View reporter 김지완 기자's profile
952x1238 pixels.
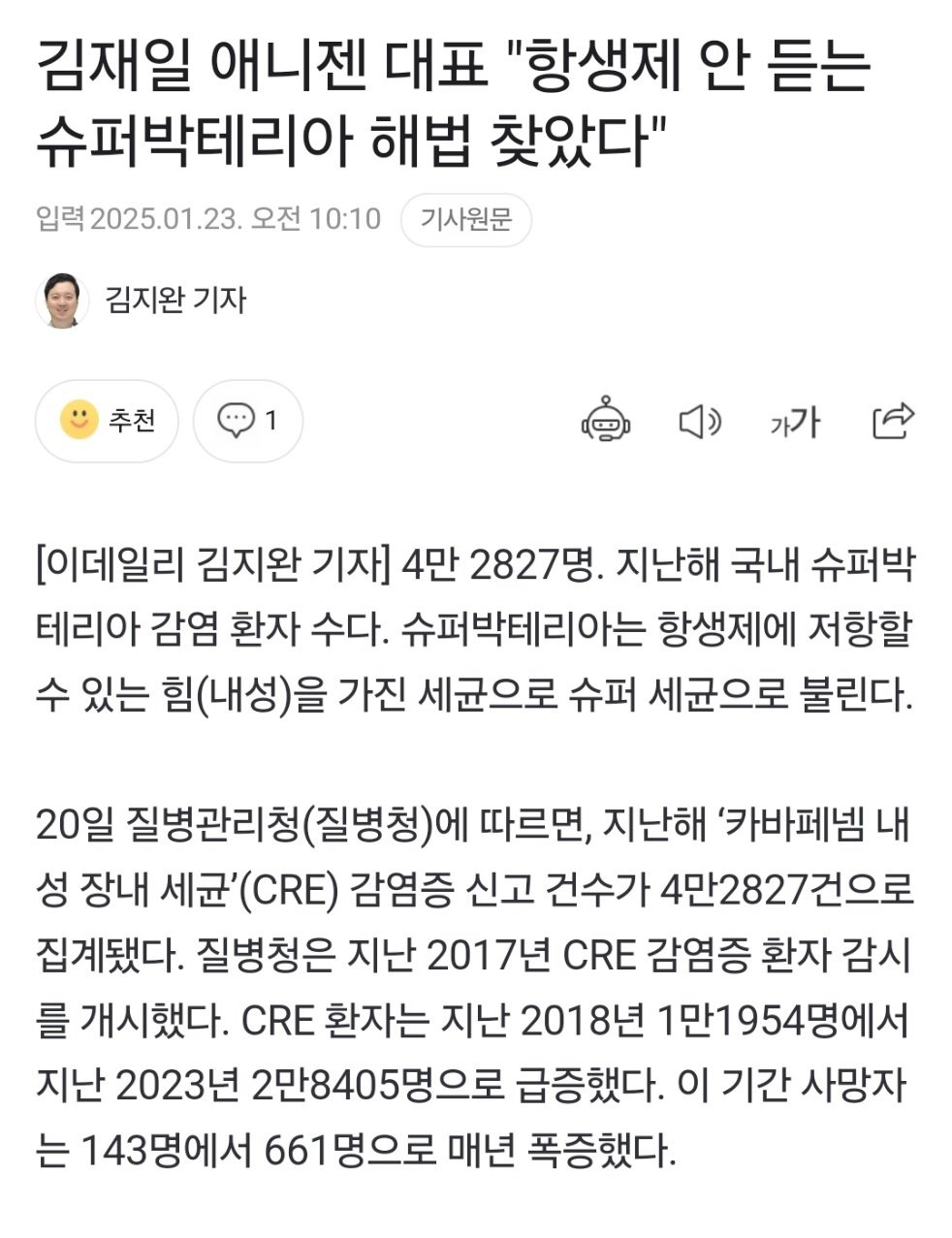click(x=175, y=300)
